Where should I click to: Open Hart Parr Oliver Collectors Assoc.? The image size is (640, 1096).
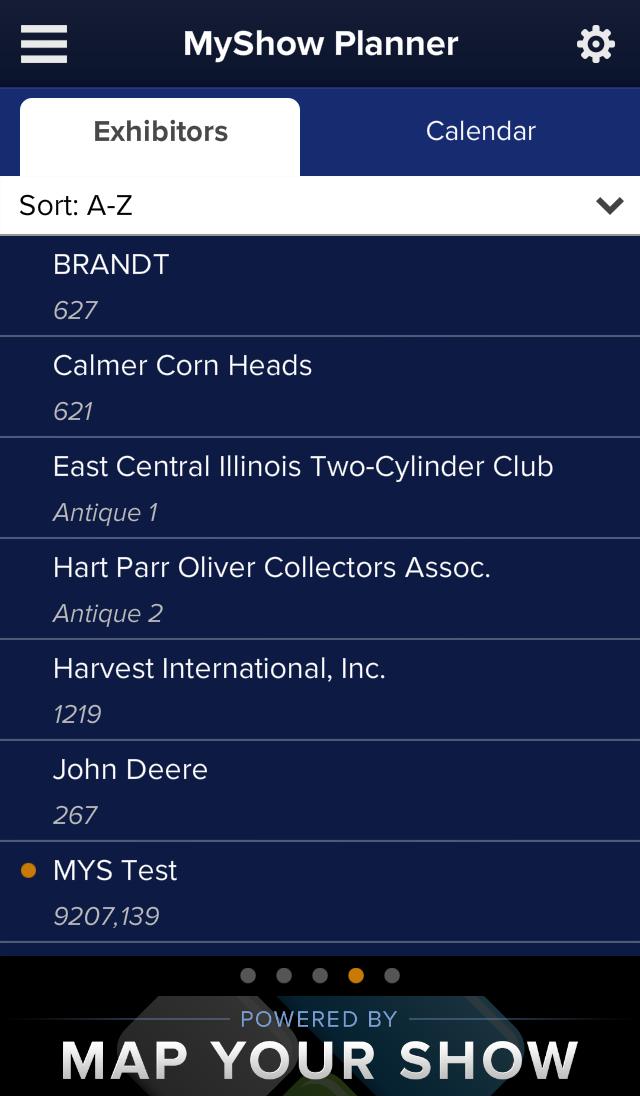click(320, 589)
